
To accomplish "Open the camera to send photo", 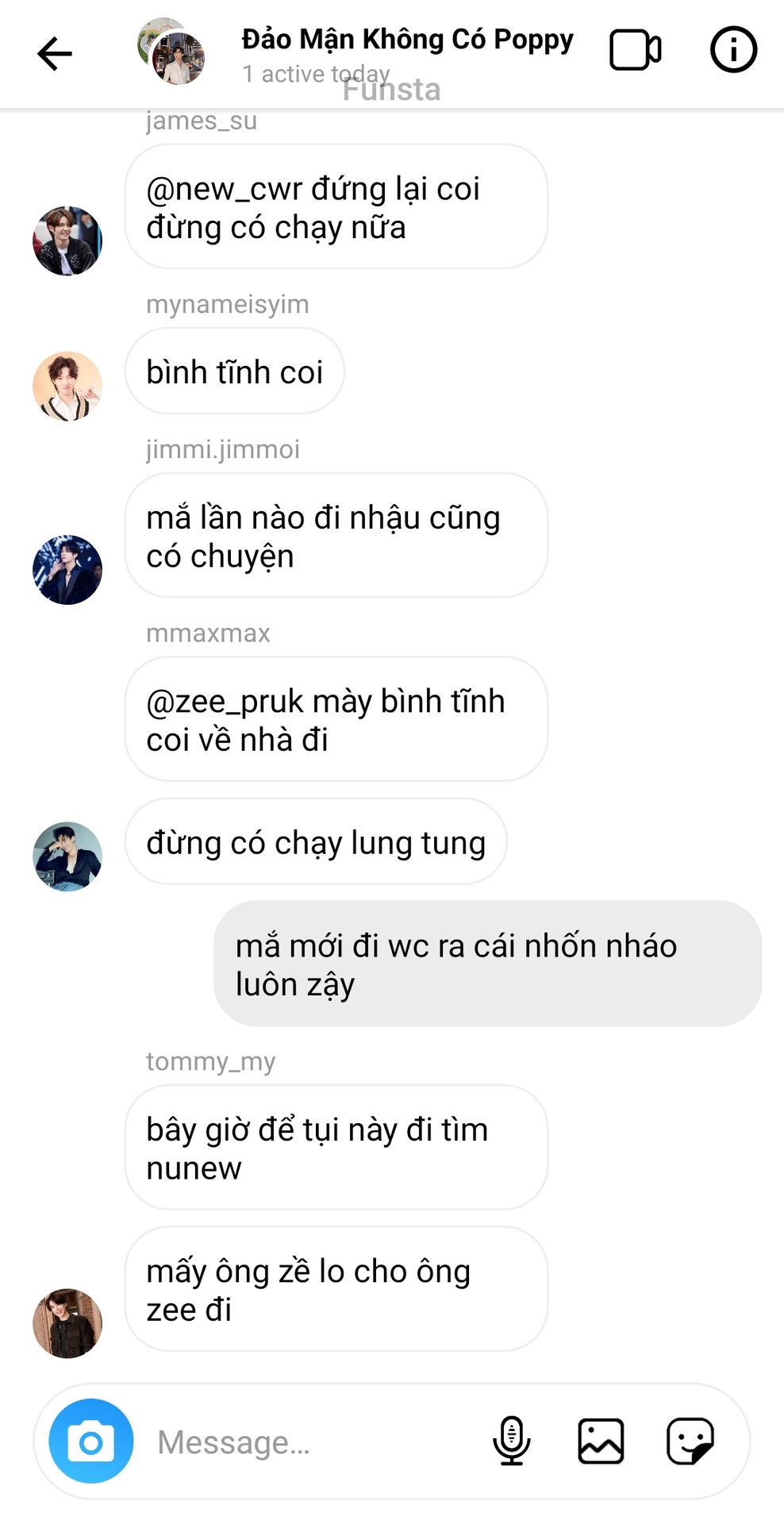I will tap(91, 1441).
